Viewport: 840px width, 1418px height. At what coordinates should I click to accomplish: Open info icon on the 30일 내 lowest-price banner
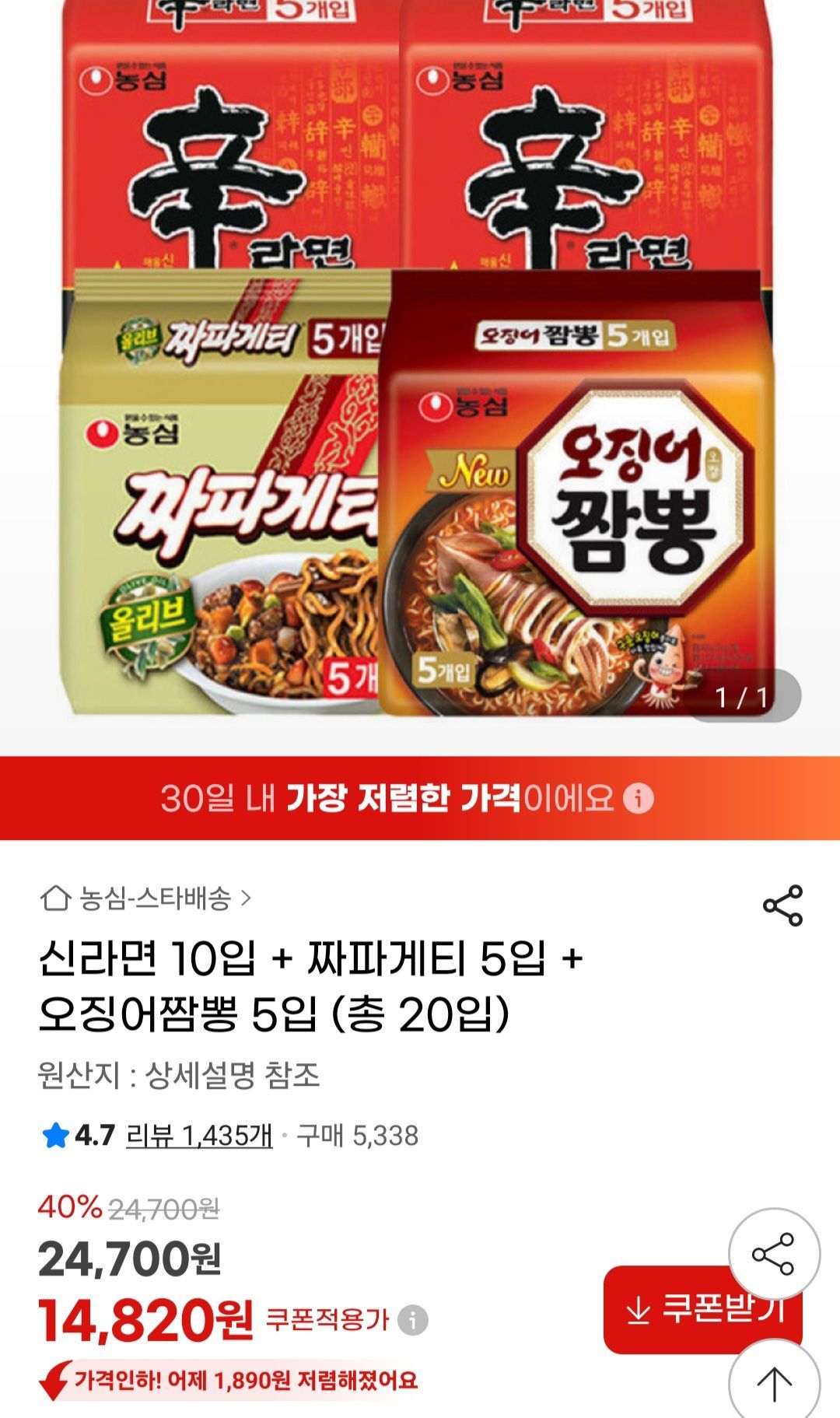coord(638,798)
